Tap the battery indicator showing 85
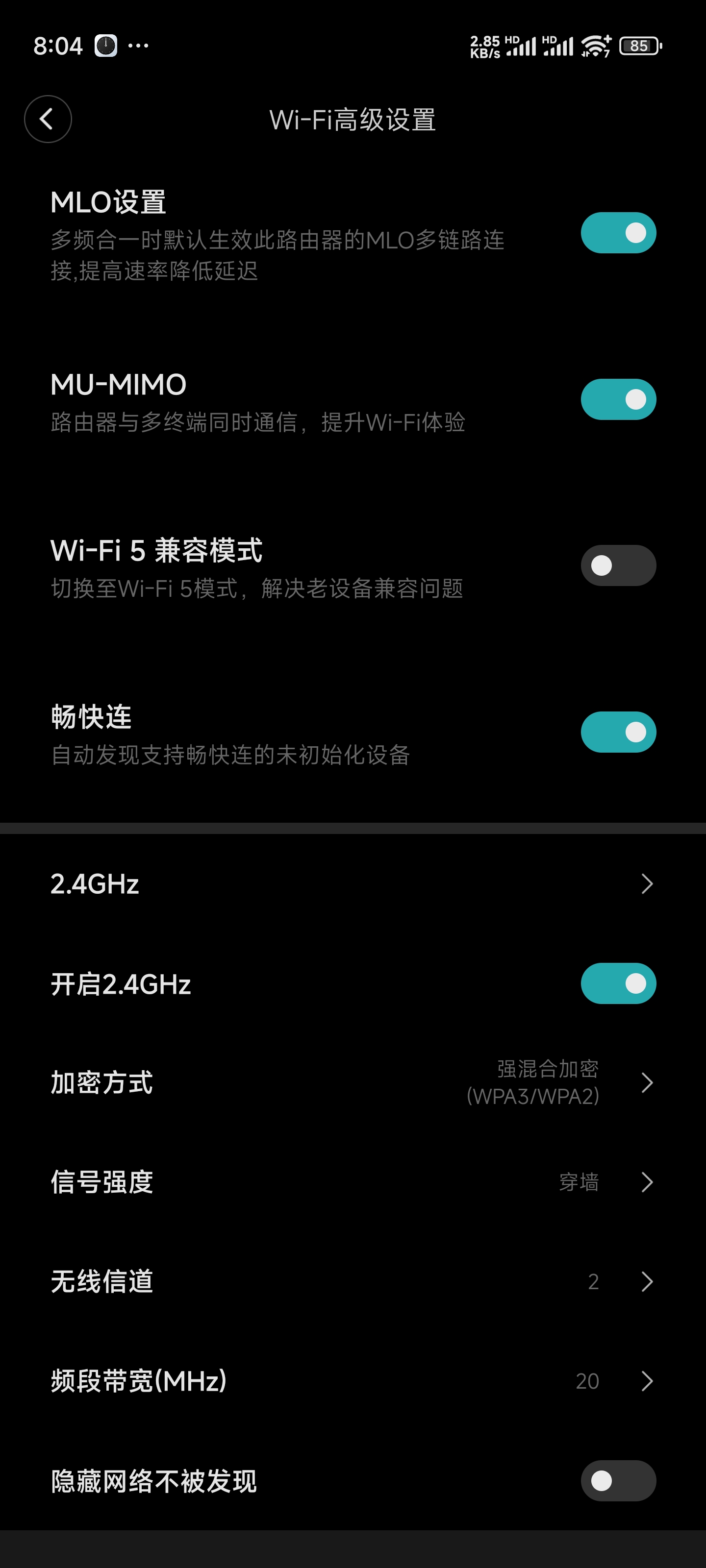The width and height of the screenshot is (706, 1568). (x=638, y=45)
